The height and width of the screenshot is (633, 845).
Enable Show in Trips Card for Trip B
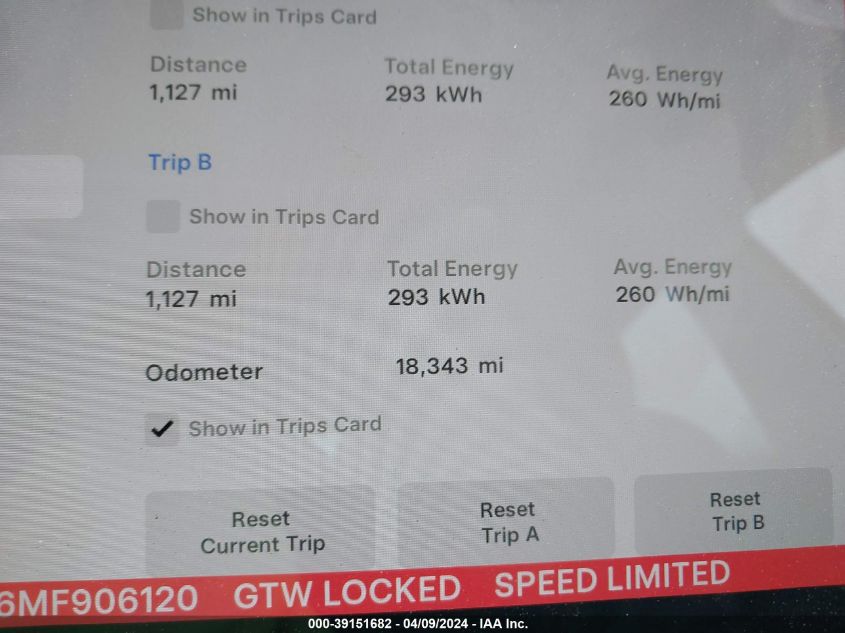click(163, 216)
